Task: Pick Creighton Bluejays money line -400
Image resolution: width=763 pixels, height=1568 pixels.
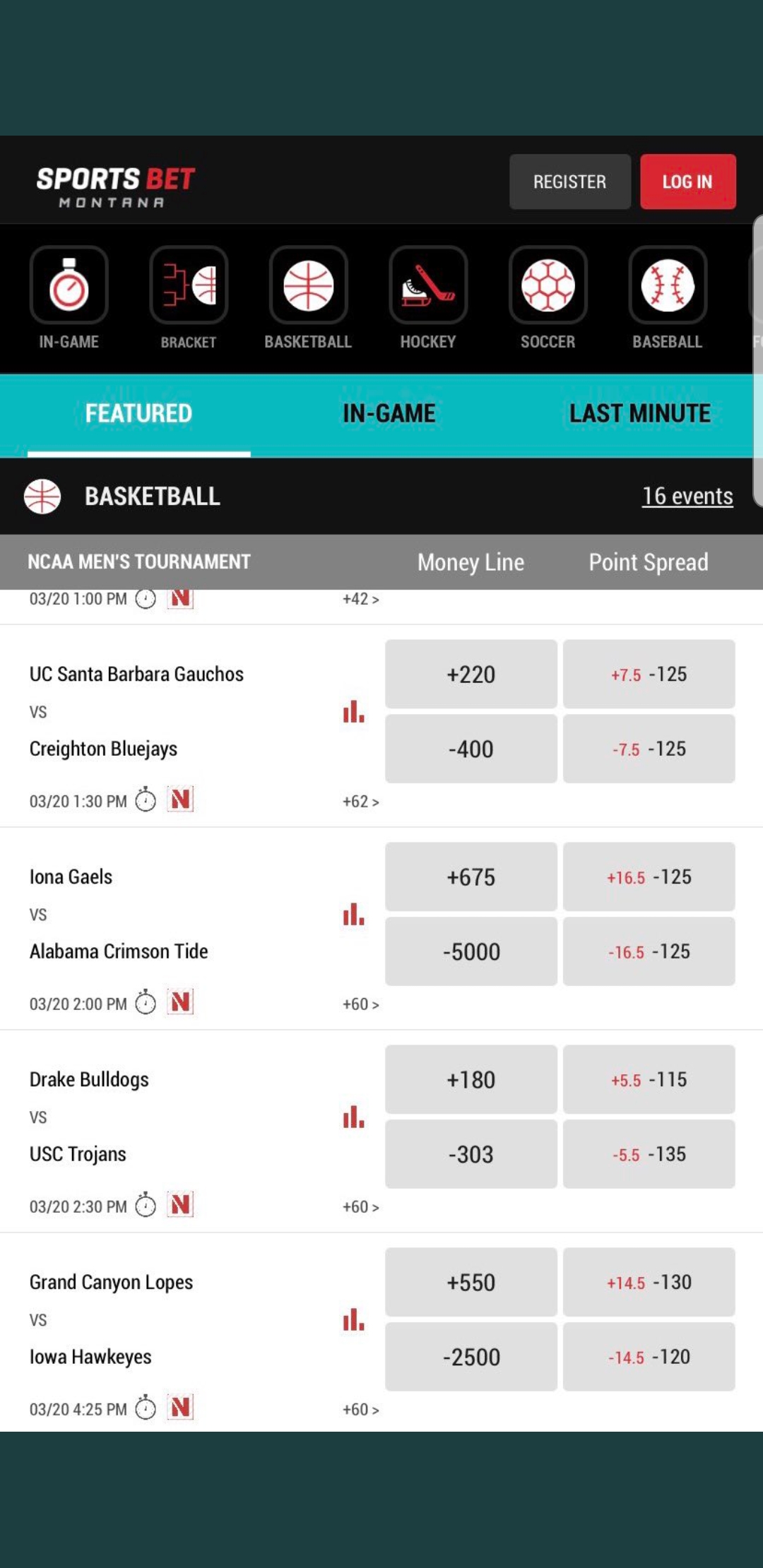Action: (471, 749)
